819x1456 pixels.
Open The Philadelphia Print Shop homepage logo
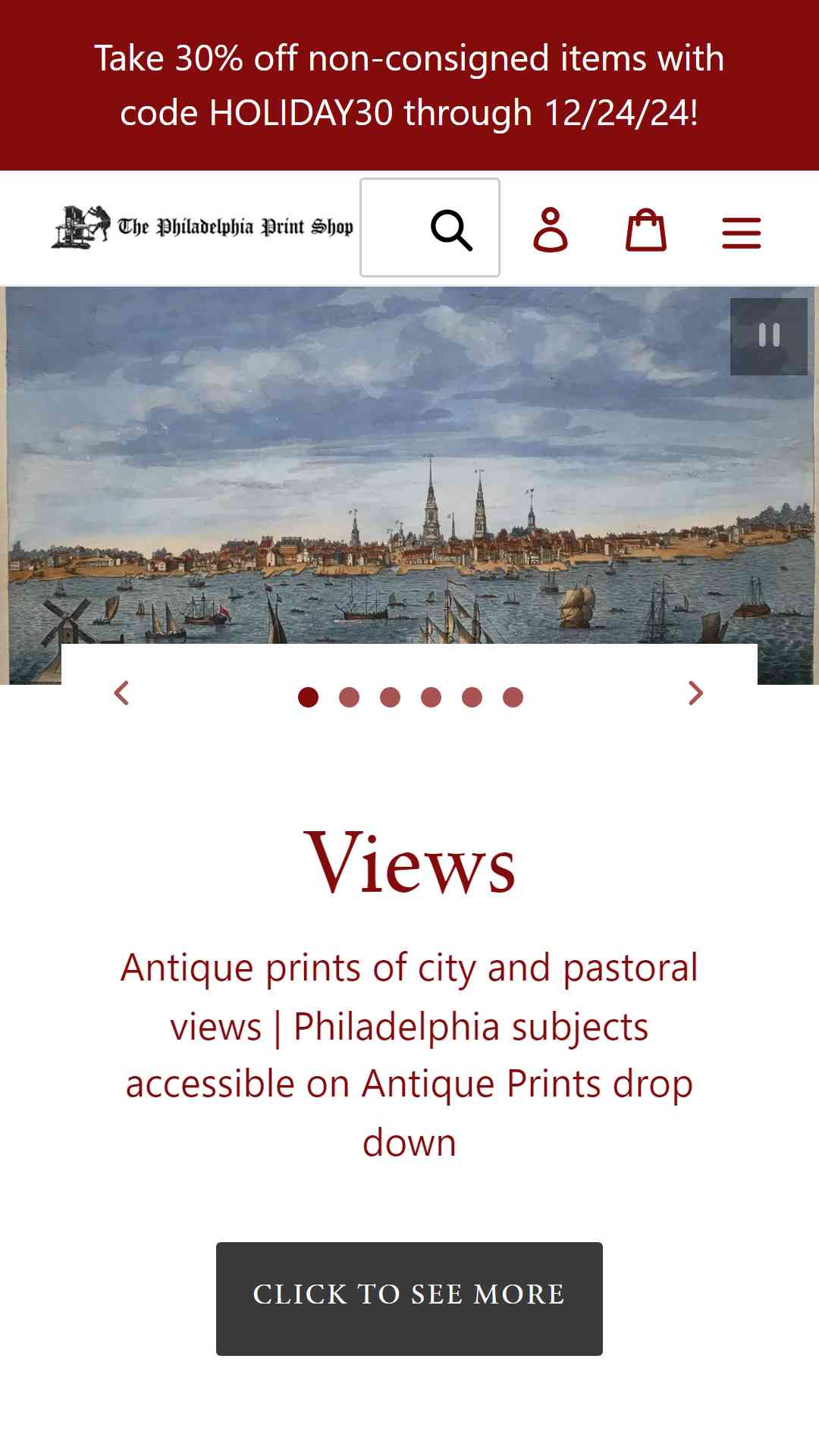pos(202,227)
